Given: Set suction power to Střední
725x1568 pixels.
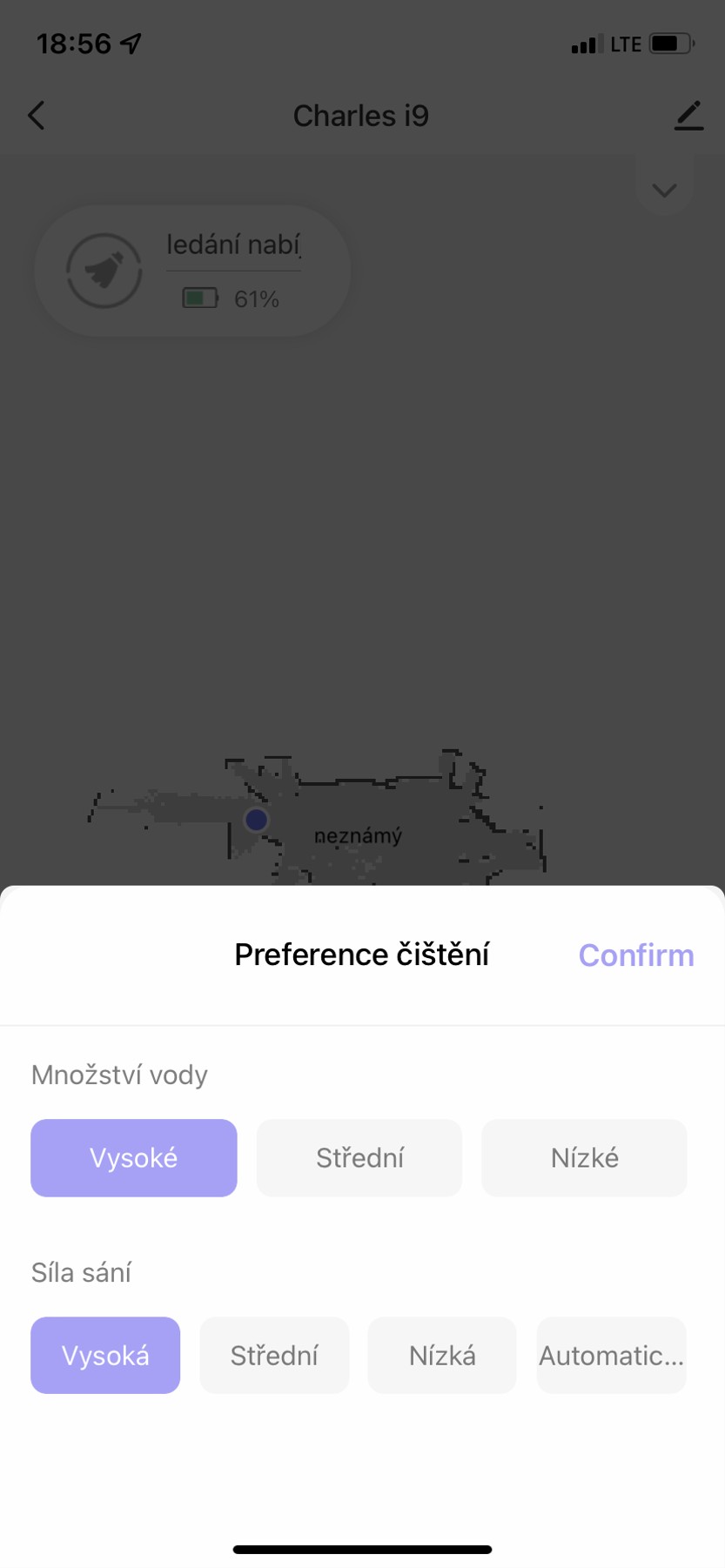Looking at the screenshot, I should tap(274, 1355).
